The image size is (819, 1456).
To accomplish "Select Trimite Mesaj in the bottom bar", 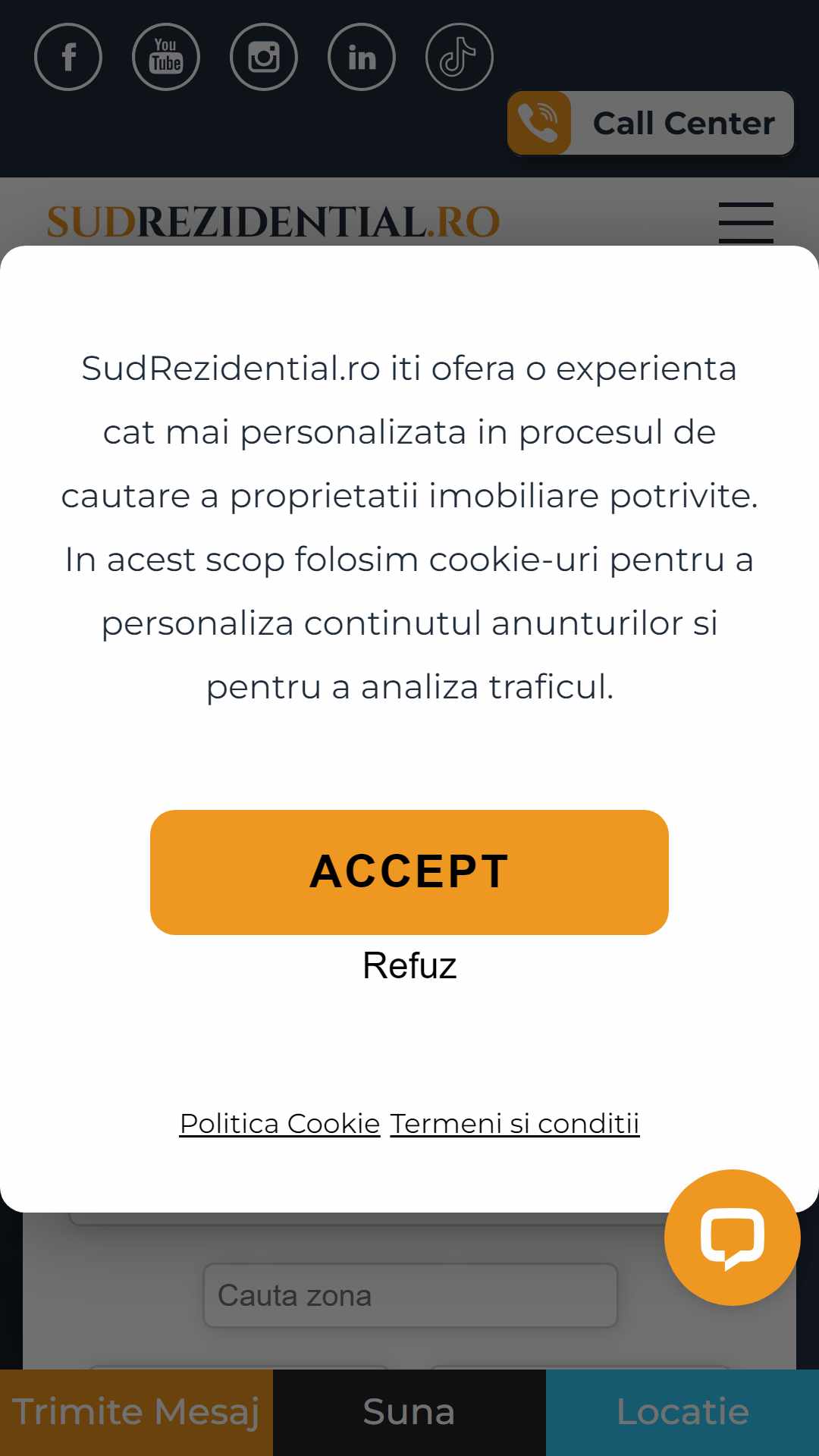I will [136, 1412].
